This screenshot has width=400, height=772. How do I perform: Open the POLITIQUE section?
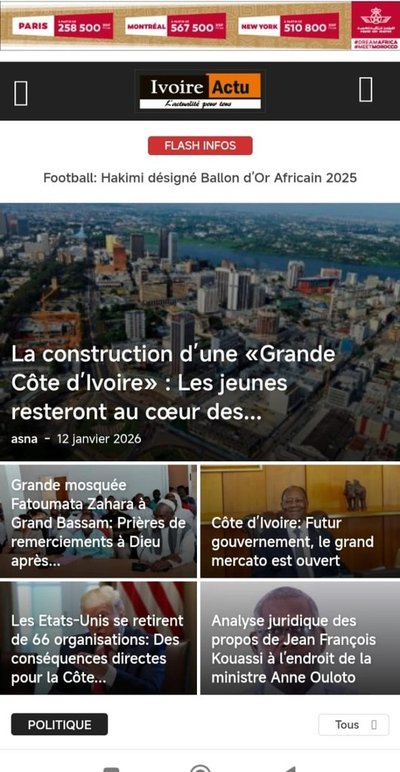click(x=60, y=724)
